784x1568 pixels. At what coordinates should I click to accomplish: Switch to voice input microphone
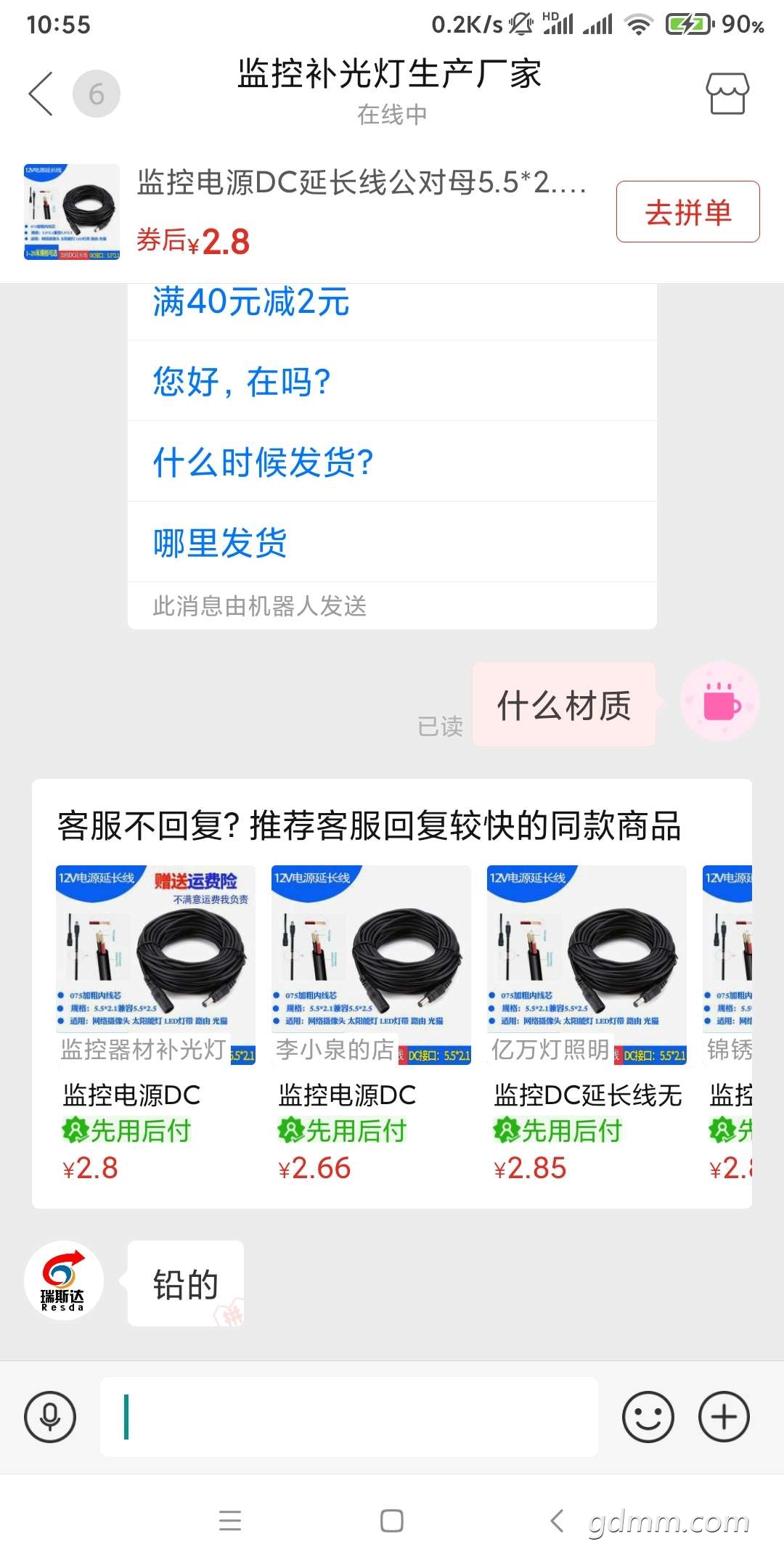[50, 1417]
